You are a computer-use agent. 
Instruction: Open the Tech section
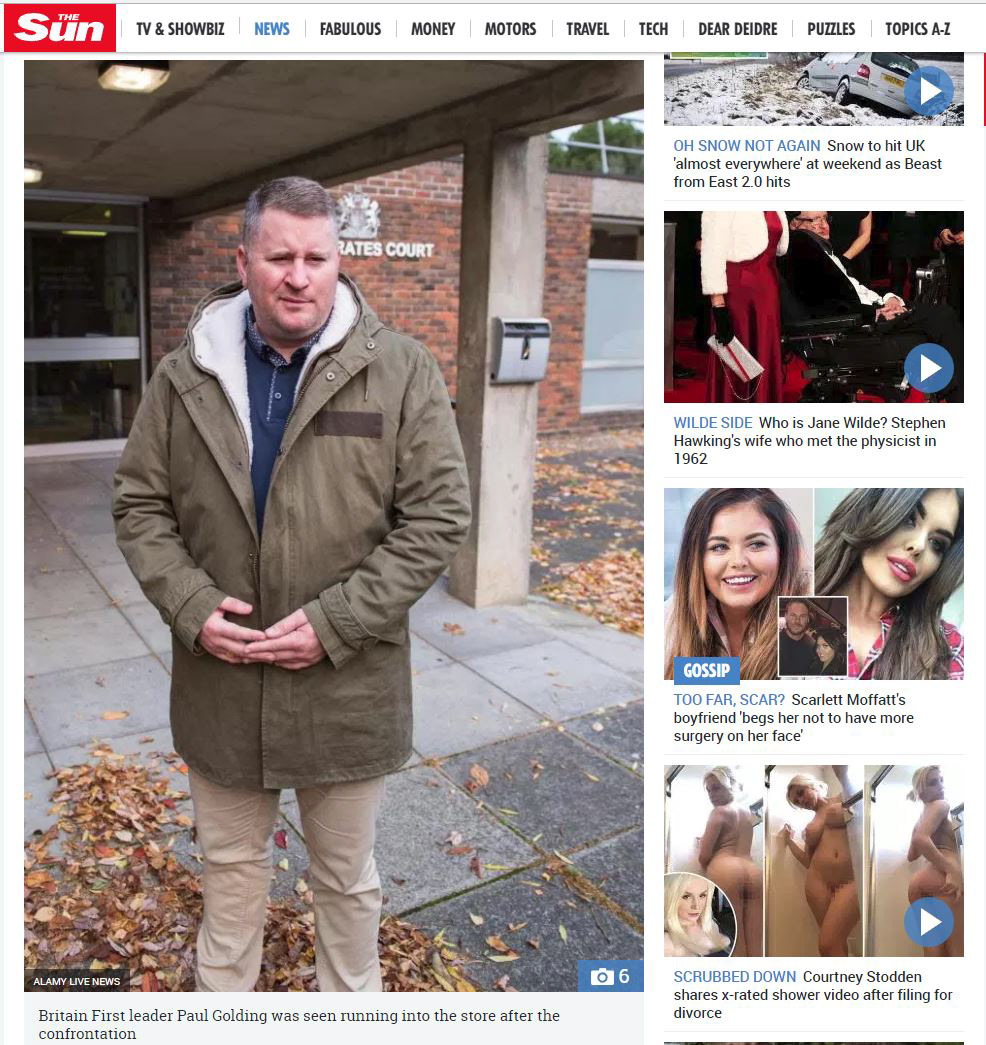click(653, 29)
